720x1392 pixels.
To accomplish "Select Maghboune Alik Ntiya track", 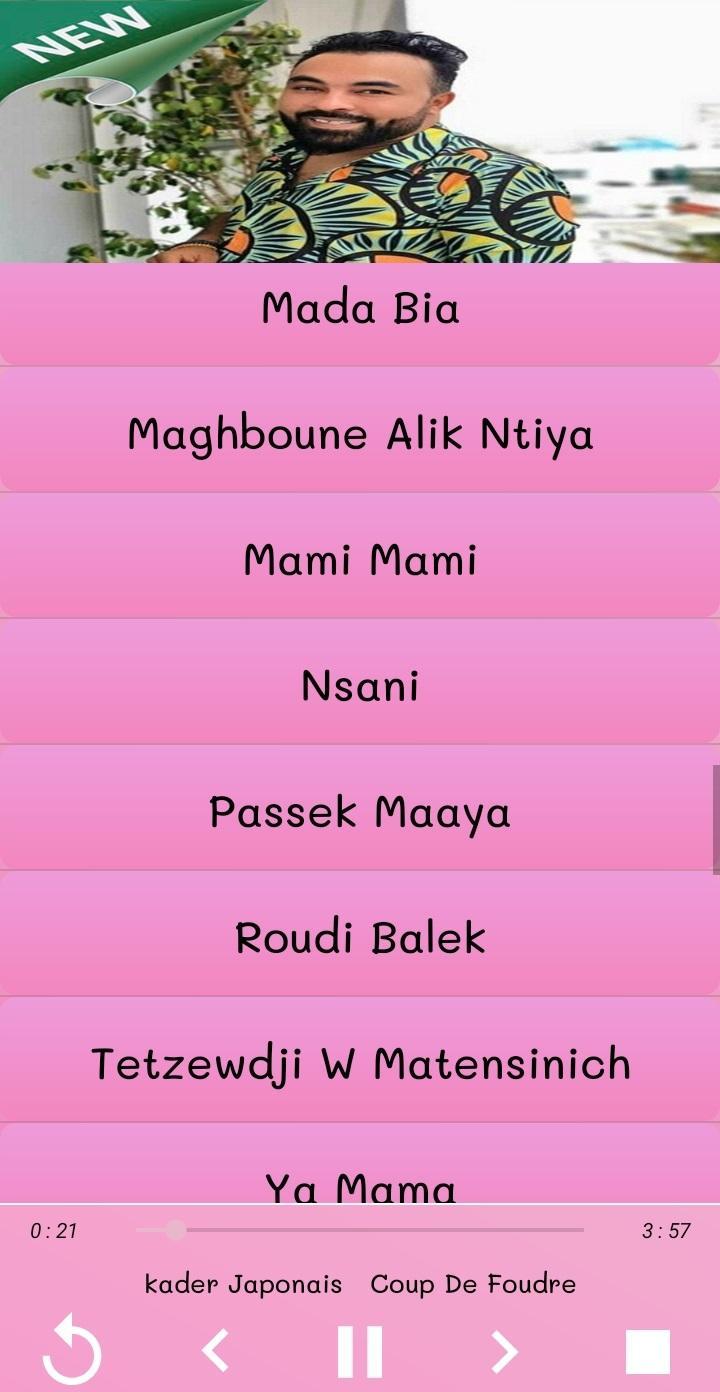I will [360, 434].
